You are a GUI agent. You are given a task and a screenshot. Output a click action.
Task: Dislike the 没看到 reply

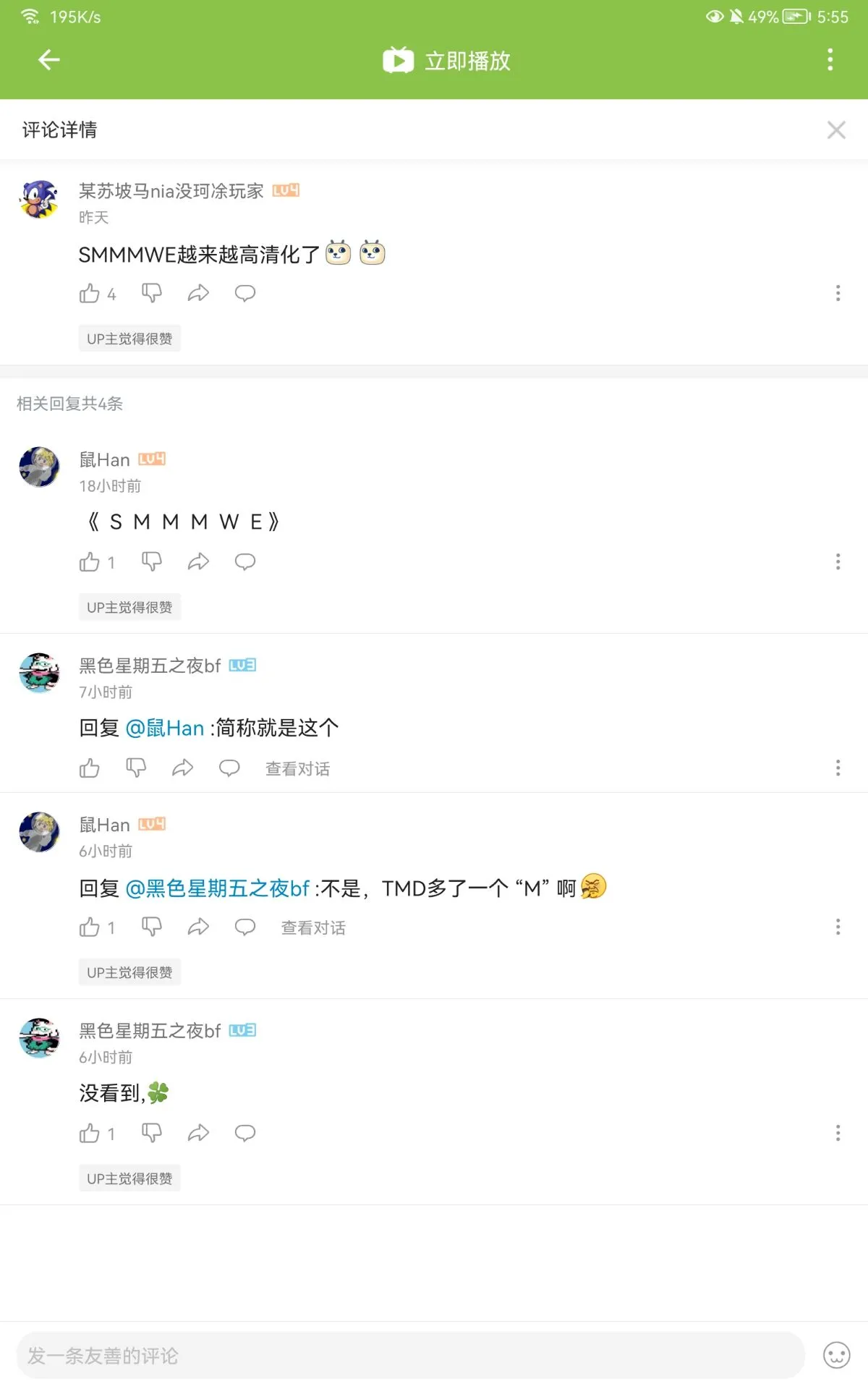point(151,1133)
